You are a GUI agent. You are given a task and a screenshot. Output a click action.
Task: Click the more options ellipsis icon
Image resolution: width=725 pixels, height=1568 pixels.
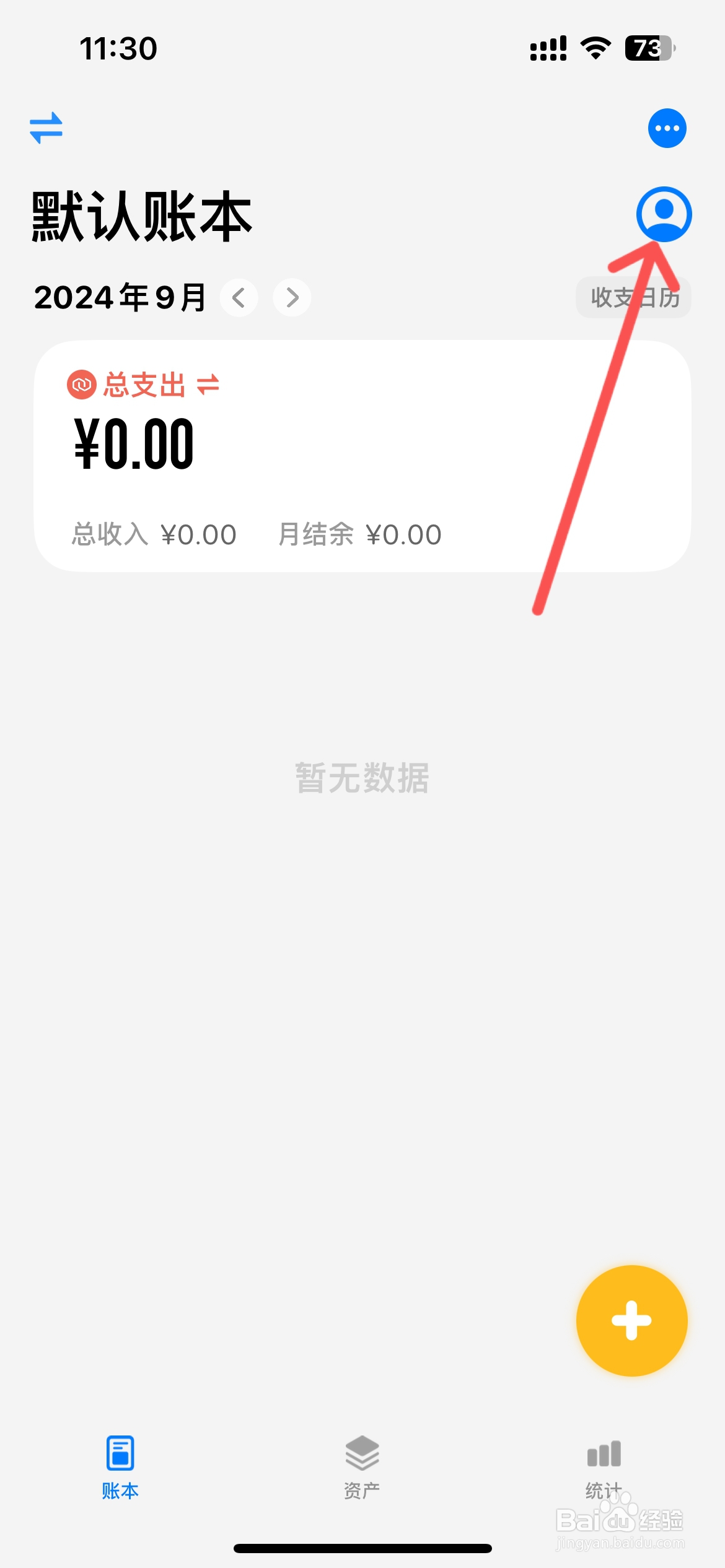click(x=666, y=128)
